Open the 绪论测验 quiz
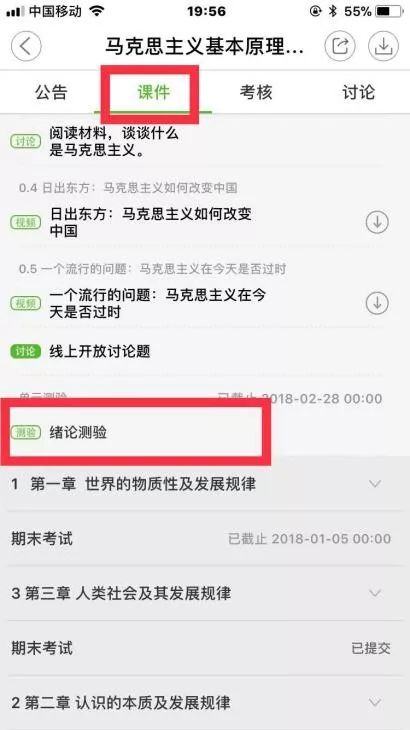This screenshot has width=410, height=730. (x=78, y=433)
